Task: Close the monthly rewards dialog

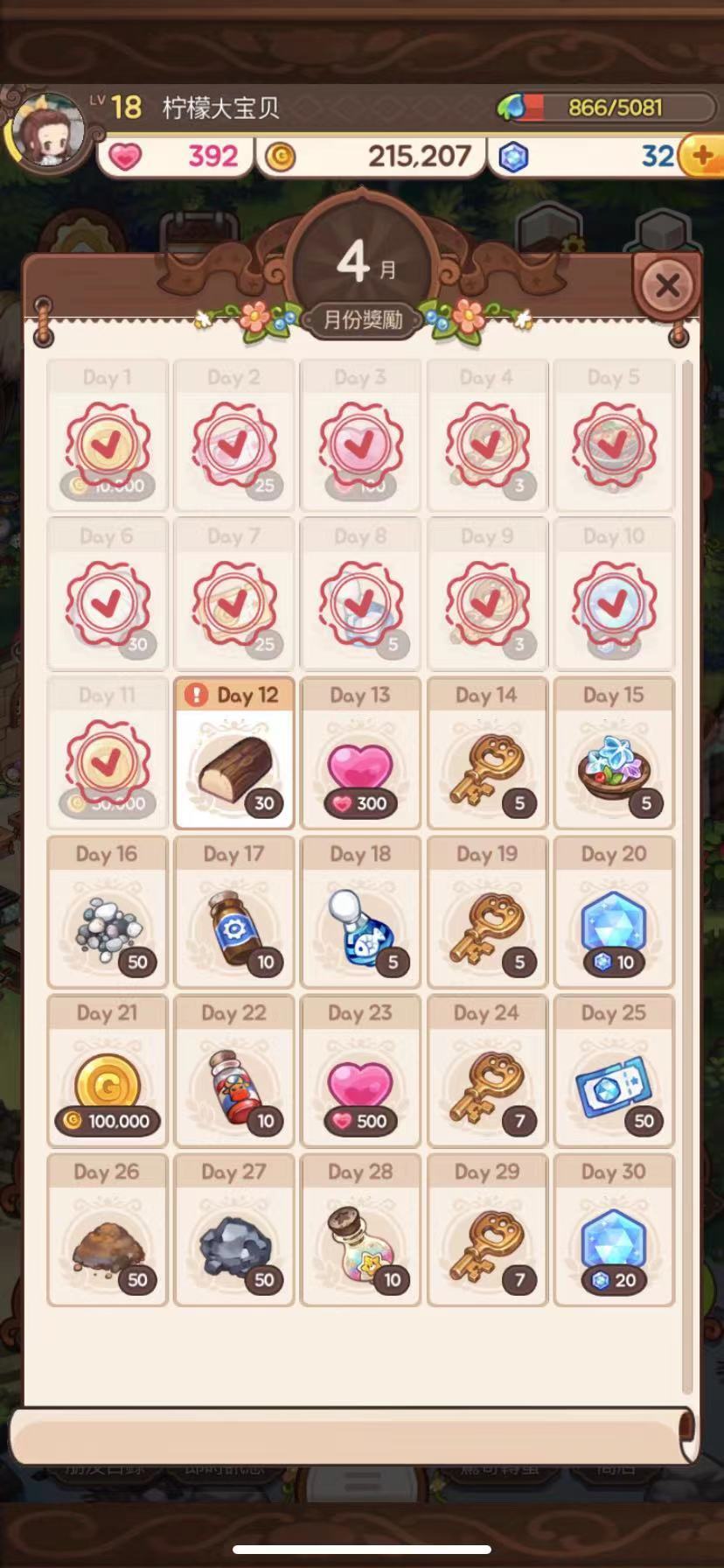Action: pos(667,285)
